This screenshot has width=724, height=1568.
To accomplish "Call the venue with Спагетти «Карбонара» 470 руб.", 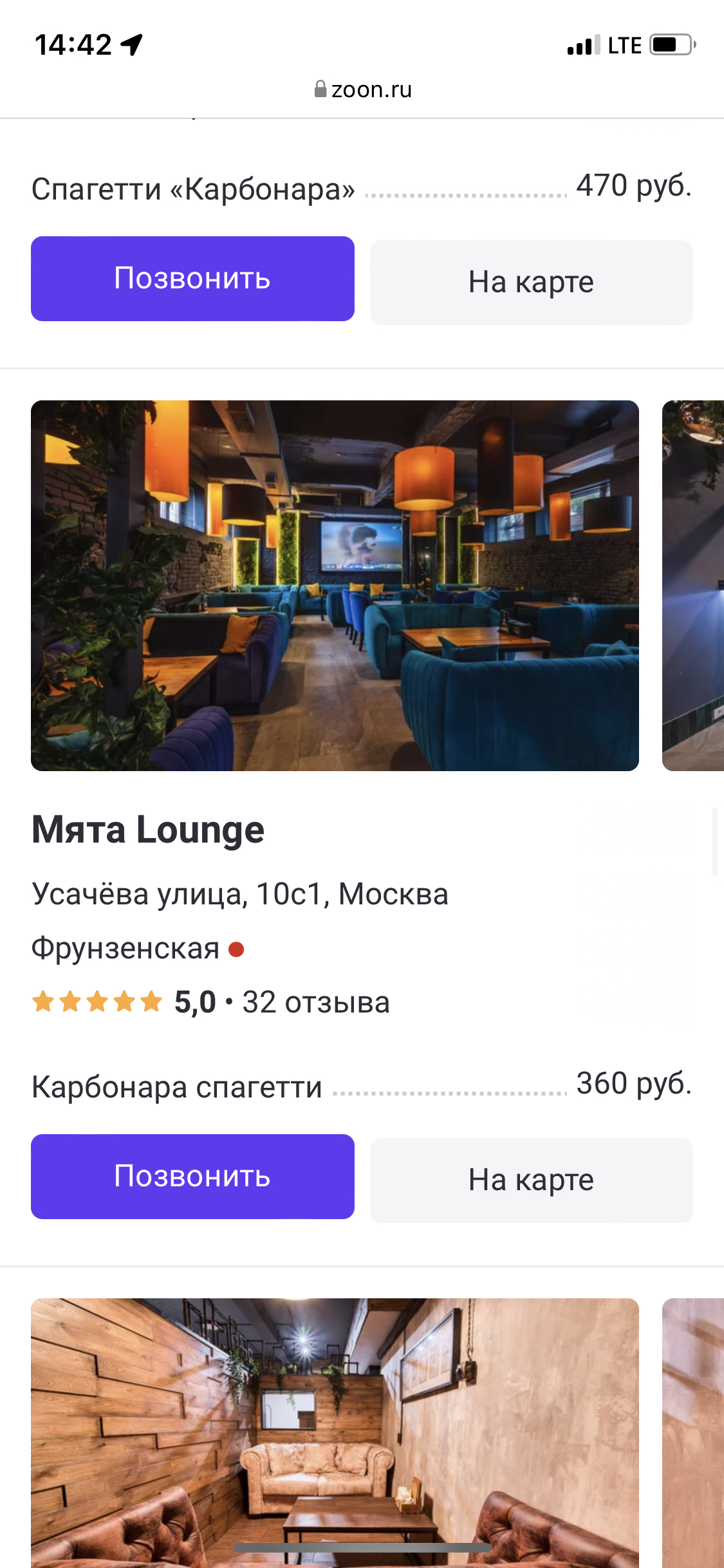I will (192, 279).
